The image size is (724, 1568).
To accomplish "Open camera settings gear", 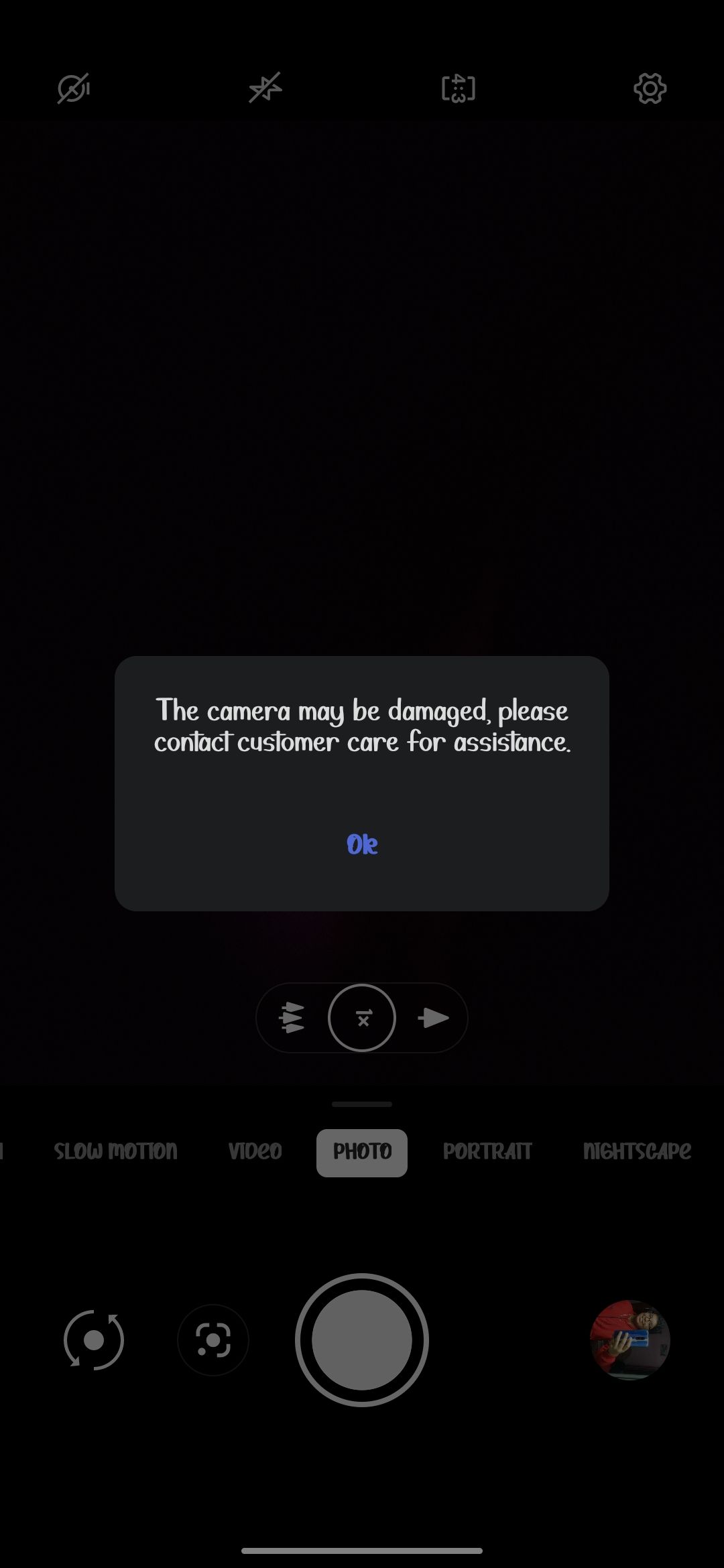I will pyautogui.click(x=650, y=88).
